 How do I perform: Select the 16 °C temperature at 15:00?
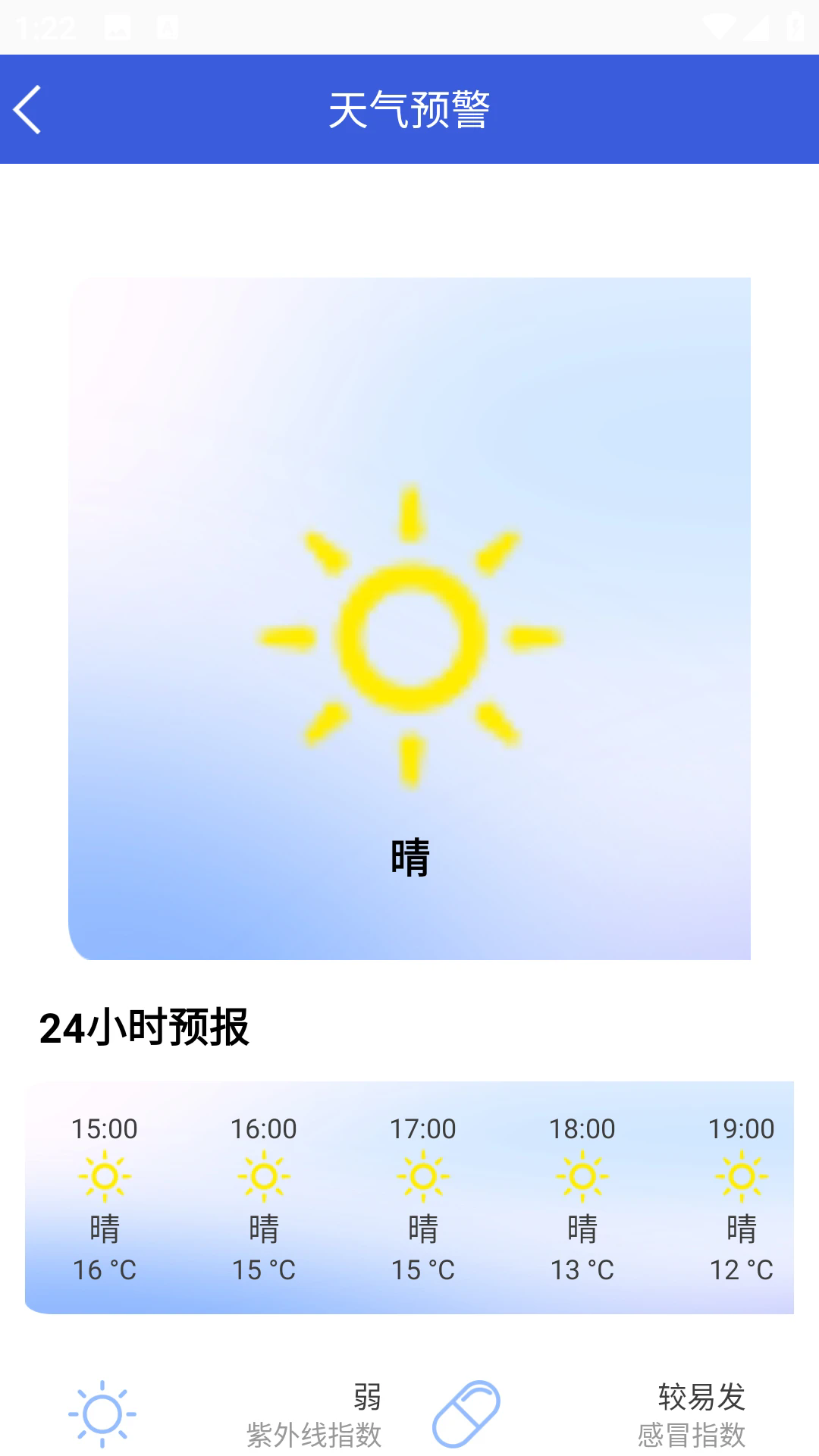(x=105, y=1269)
